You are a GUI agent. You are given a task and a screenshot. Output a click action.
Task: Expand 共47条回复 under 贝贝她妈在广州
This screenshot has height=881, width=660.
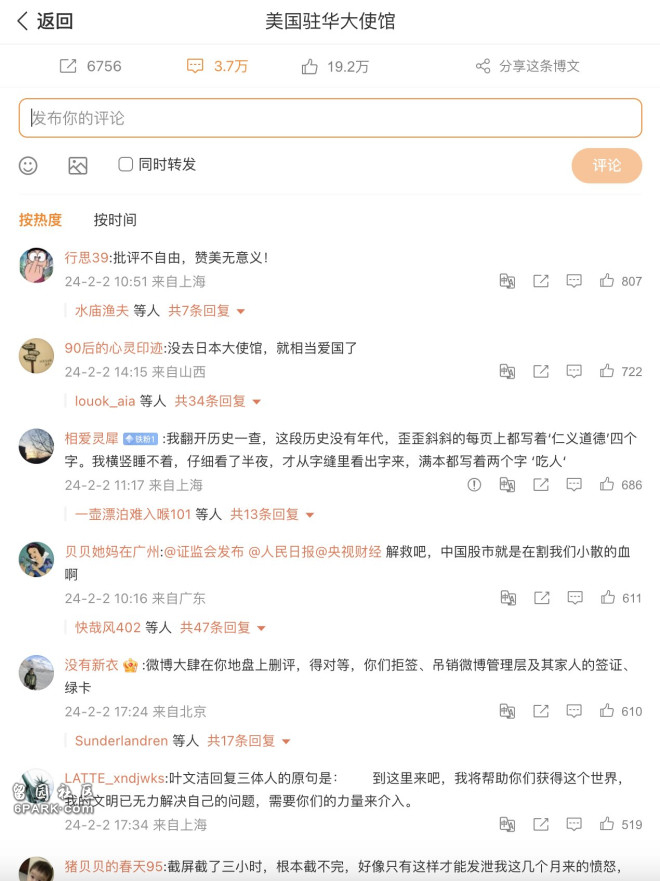pyautogui.click(x=222, y=627)
